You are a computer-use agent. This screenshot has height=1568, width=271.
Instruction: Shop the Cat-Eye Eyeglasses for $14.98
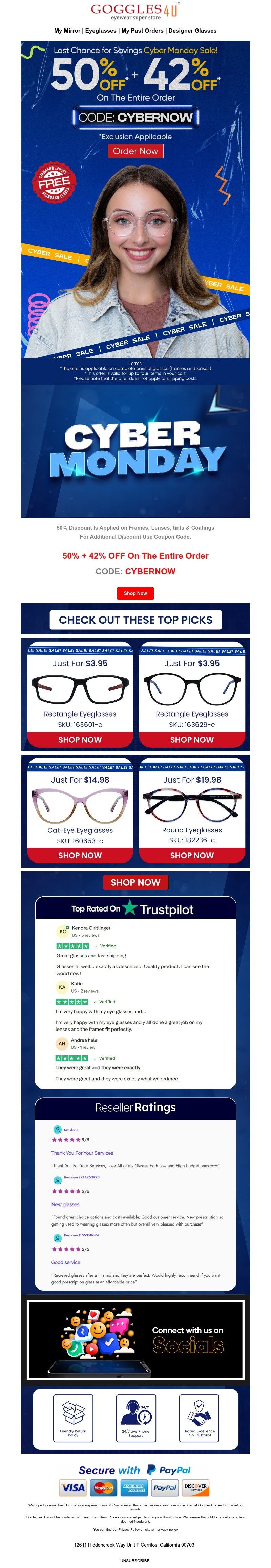(x=80, y=855)
